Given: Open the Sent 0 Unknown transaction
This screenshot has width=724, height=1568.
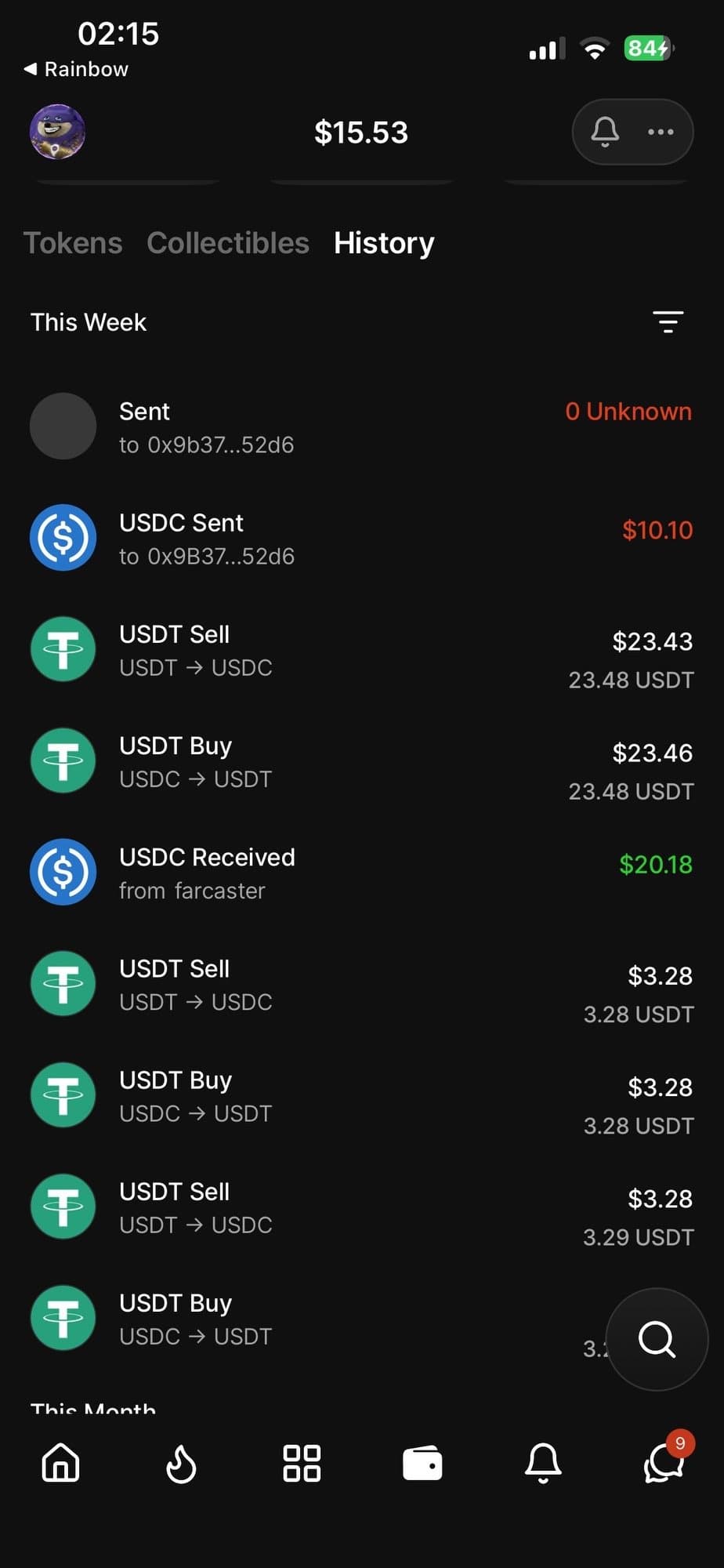Looking at the screenshot, I should [x=360, y=426].
